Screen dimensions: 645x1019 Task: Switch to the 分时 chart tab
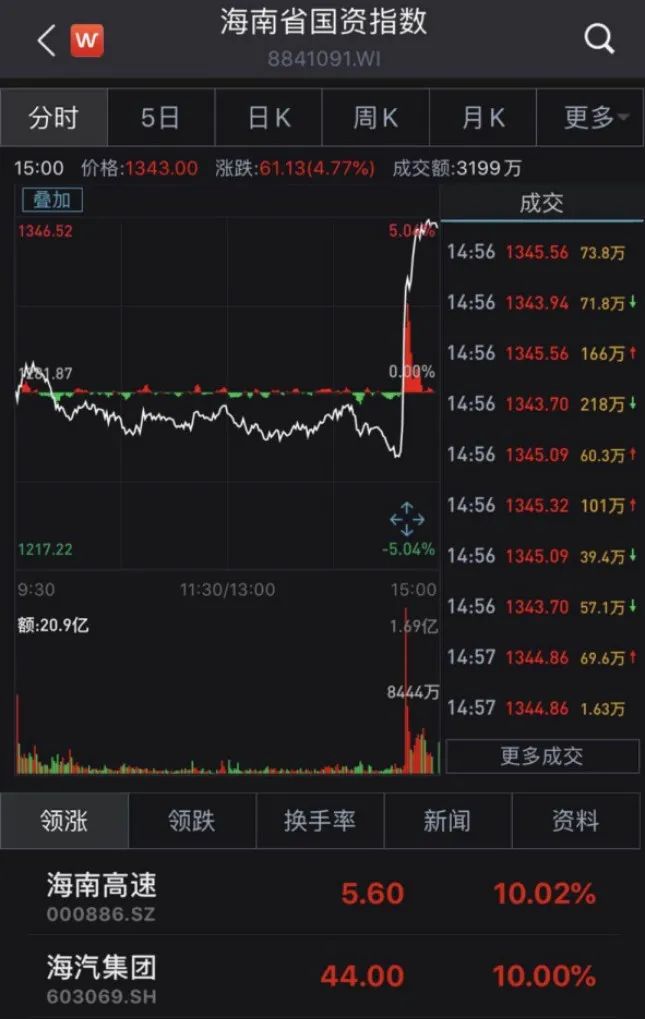coord(54,118)
